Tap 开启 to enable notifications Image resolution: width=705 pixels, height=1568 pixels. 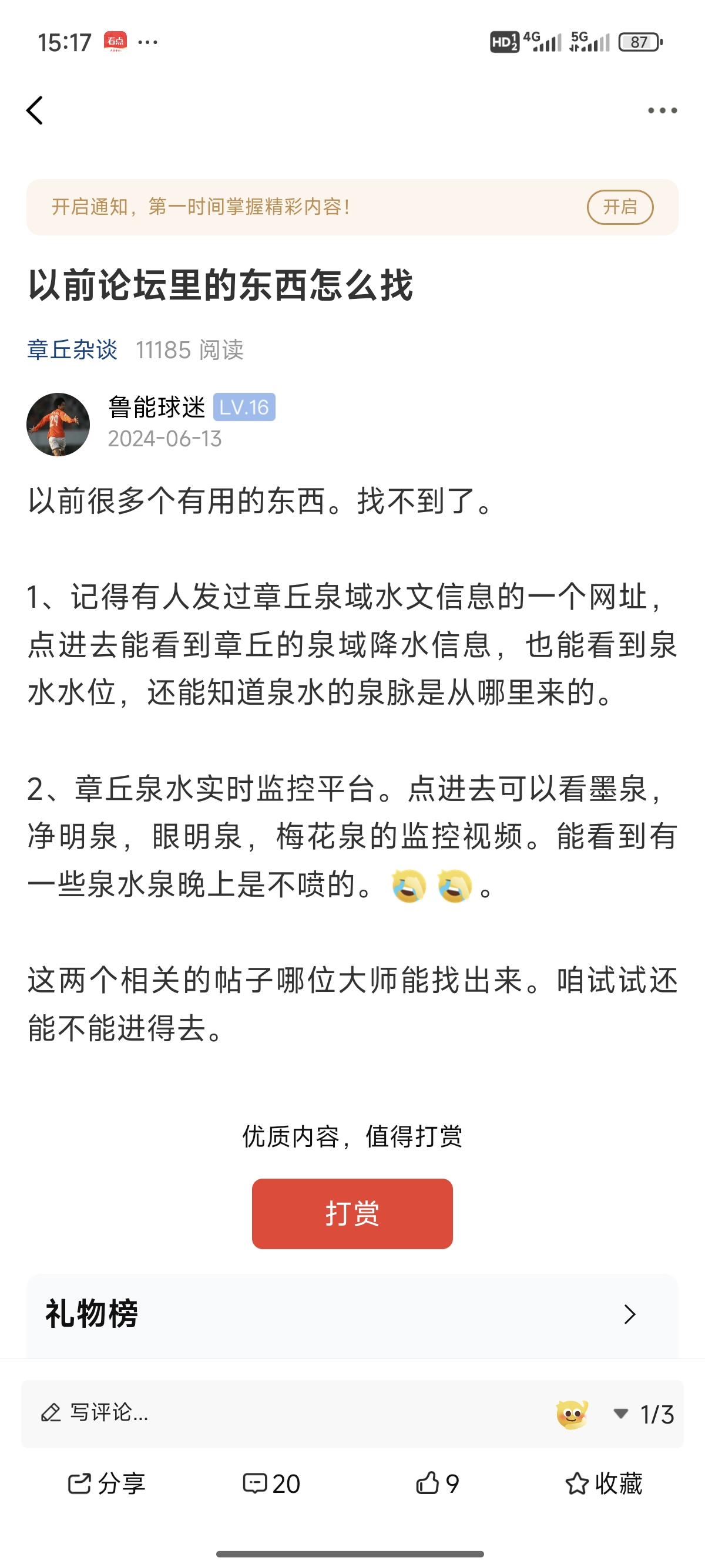pyautogui.click(x=619, y=207)
